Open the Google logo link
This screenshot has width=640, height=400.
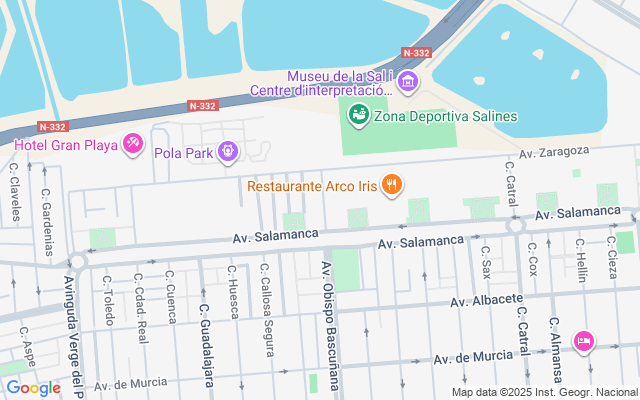tap(33, 388)
